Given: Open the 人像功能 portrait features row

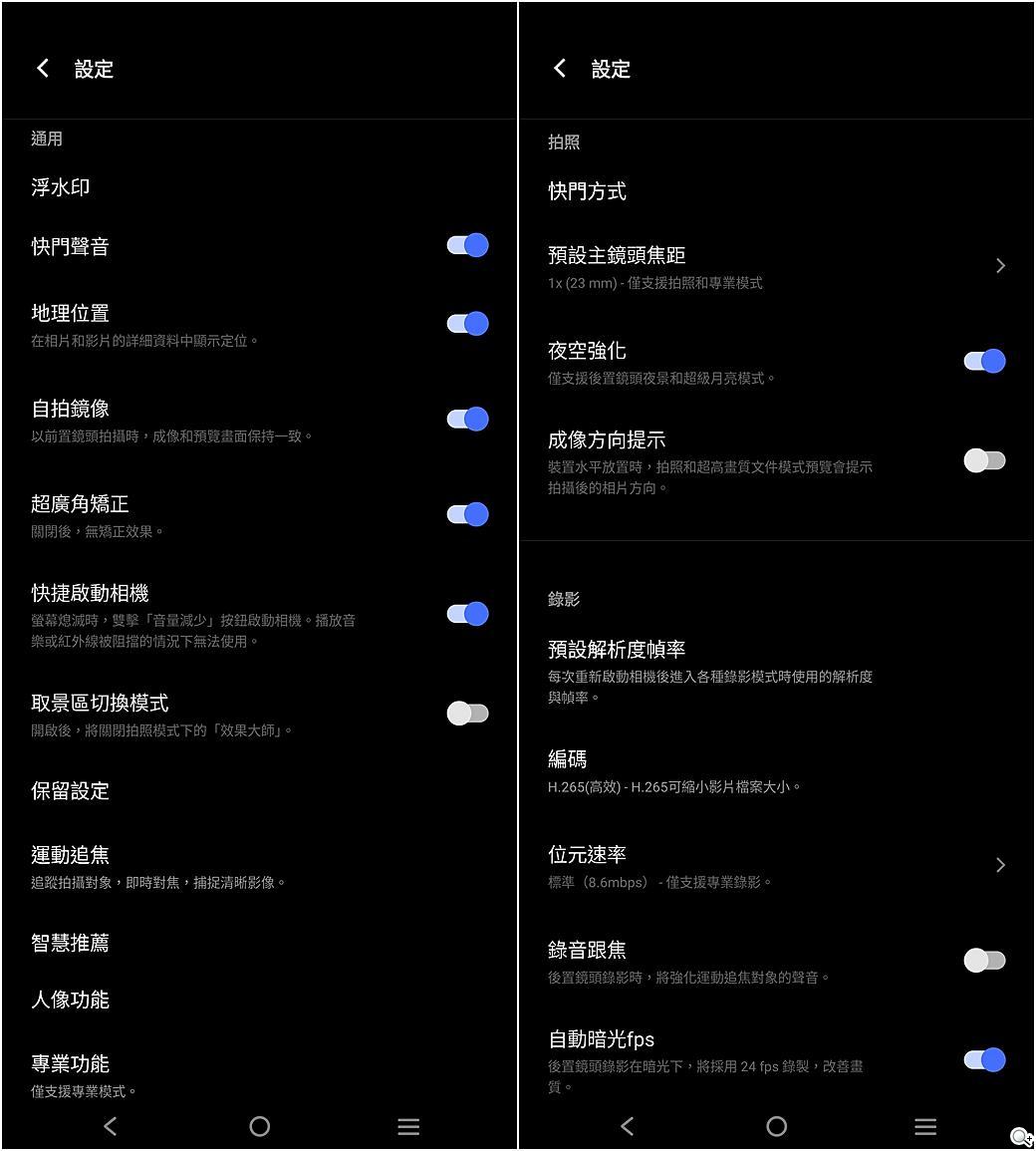Looking at the screenshot, I should [x=70, y=1000].
